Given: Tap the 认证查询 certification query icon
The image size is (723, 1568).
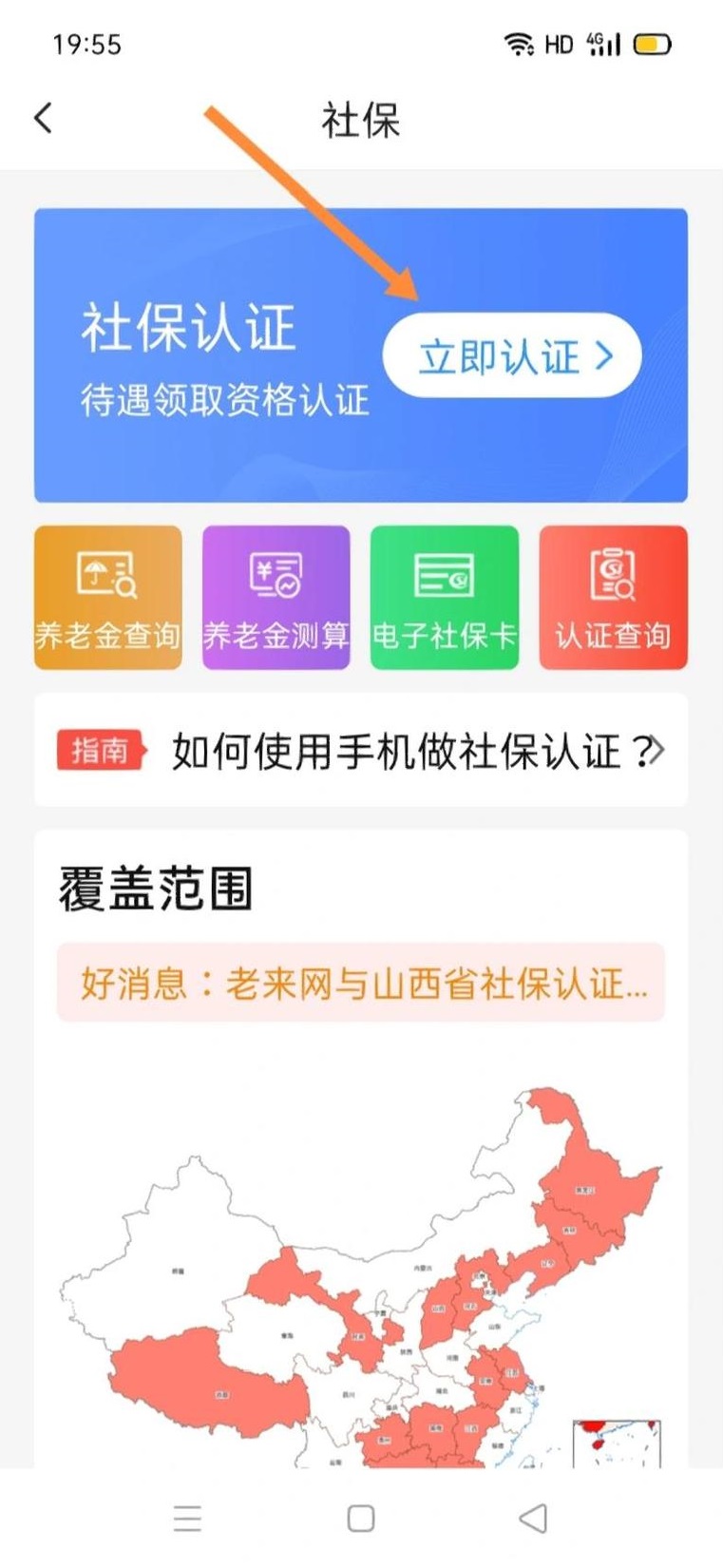Looking at the screenshot, I should [x=613, y=597].
